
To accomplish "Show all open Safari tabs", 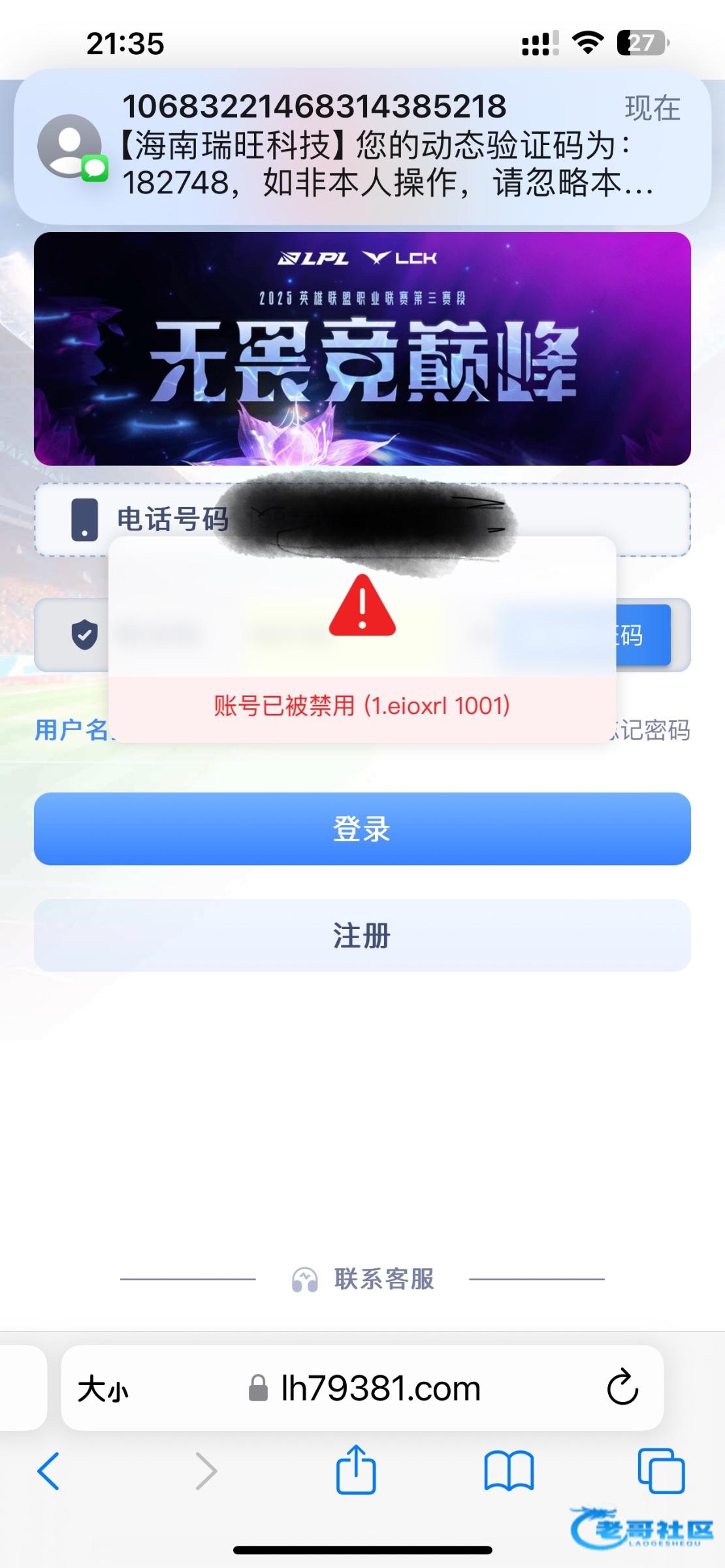I will coord(661,1471).
